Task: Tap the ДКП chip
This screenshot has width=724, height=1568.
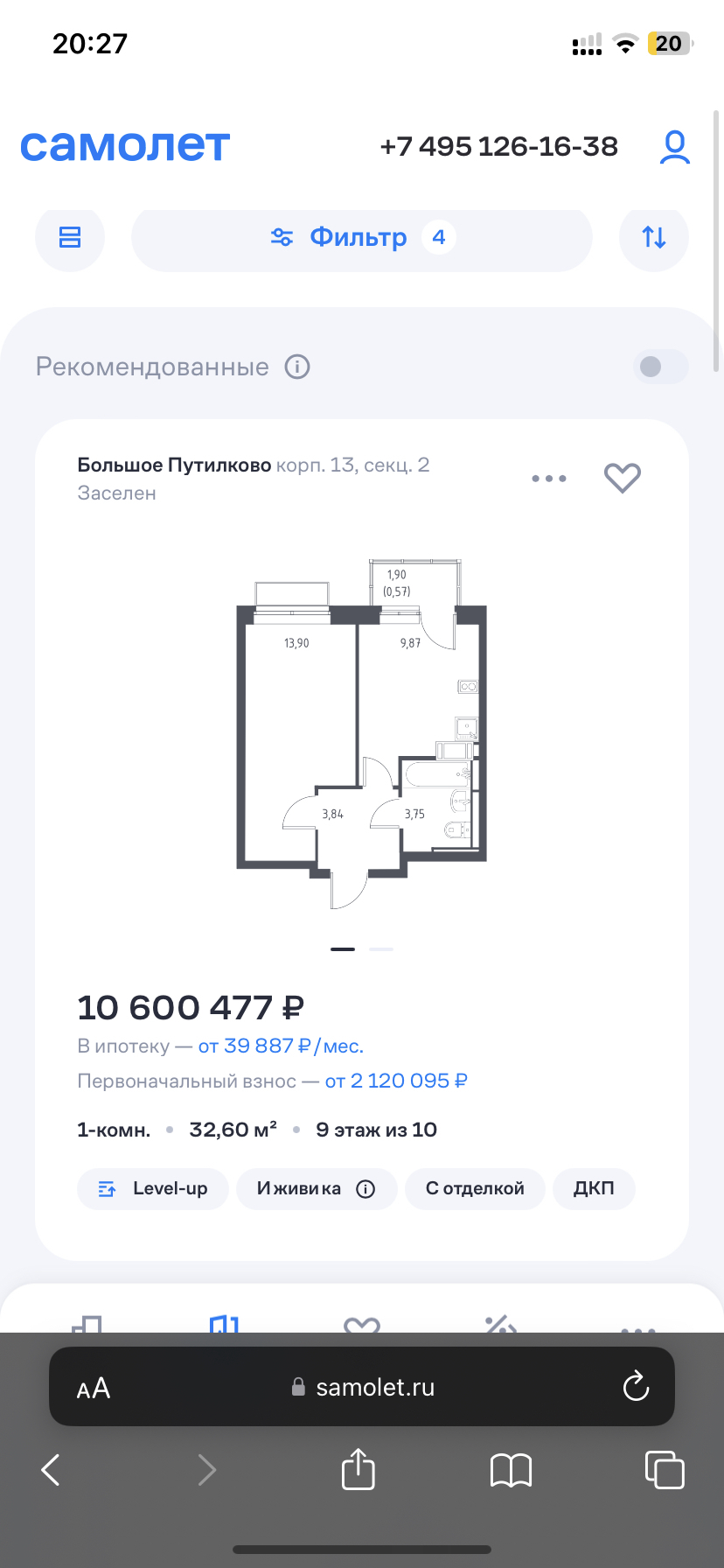Action: (x=594, y=1188)
